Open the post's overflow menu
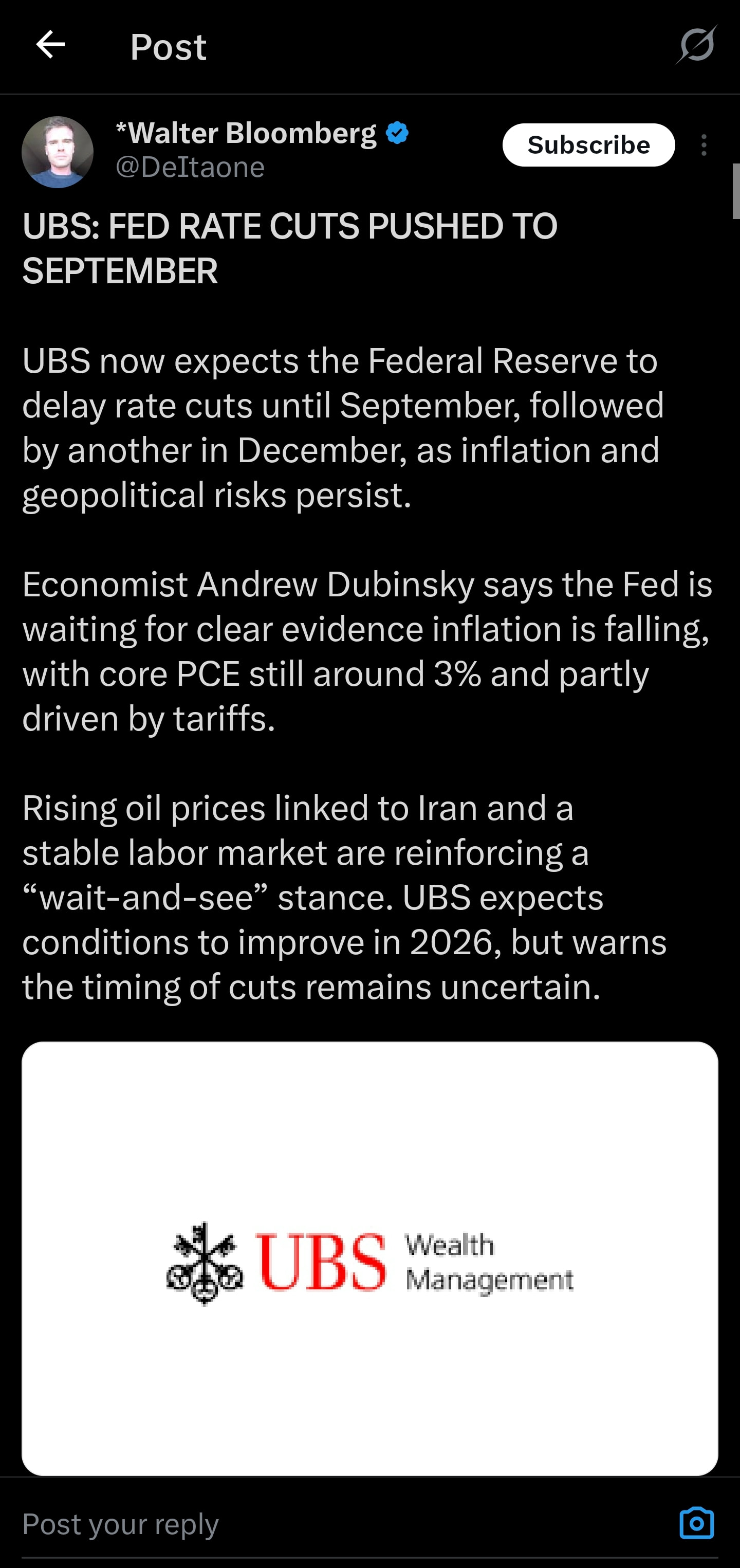This screenshot has height=1568, width=740. [704, 145]
